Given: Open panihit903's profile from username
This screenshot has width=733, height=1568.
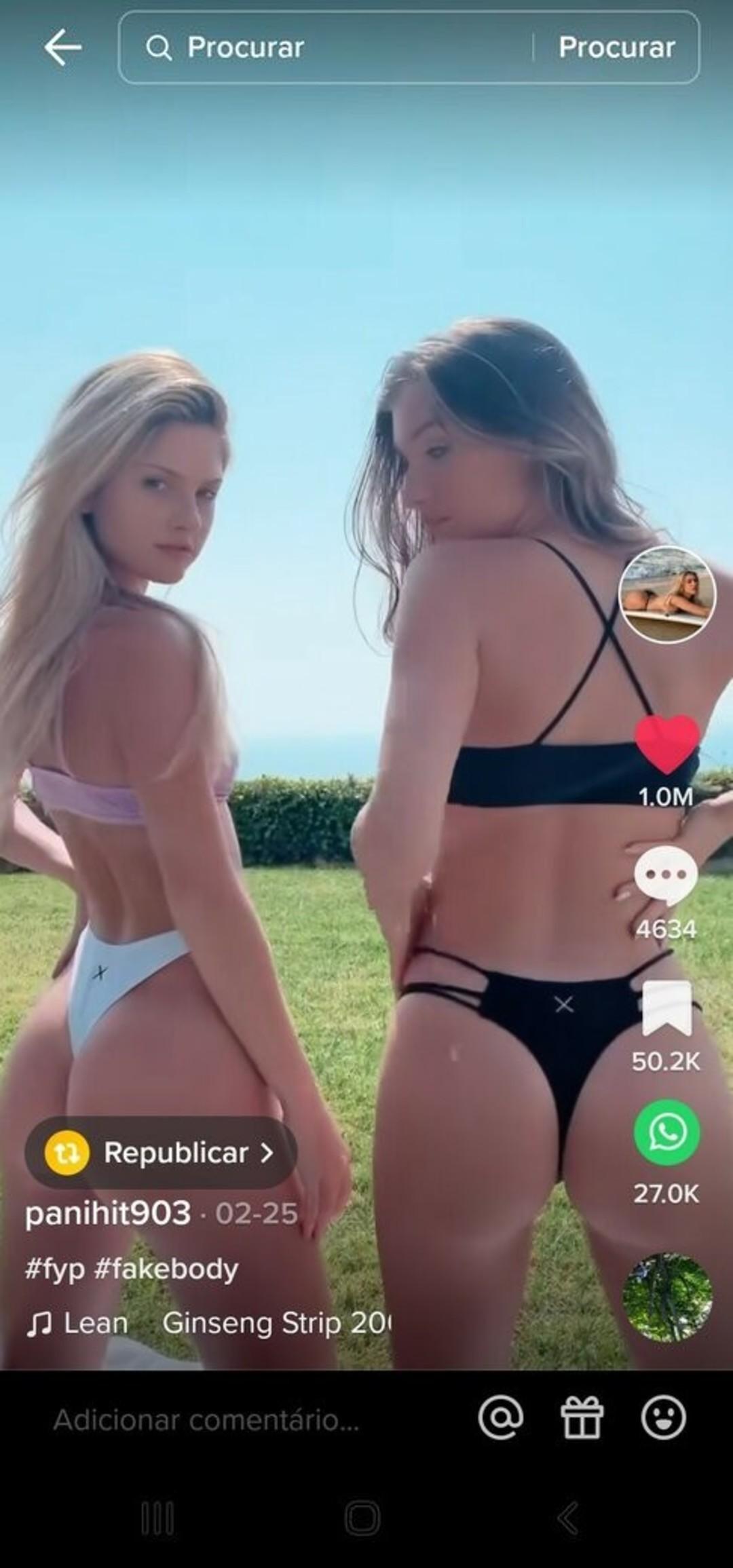Looking at the screenshot, I should pyautogui.click(x=107, y=1213).
